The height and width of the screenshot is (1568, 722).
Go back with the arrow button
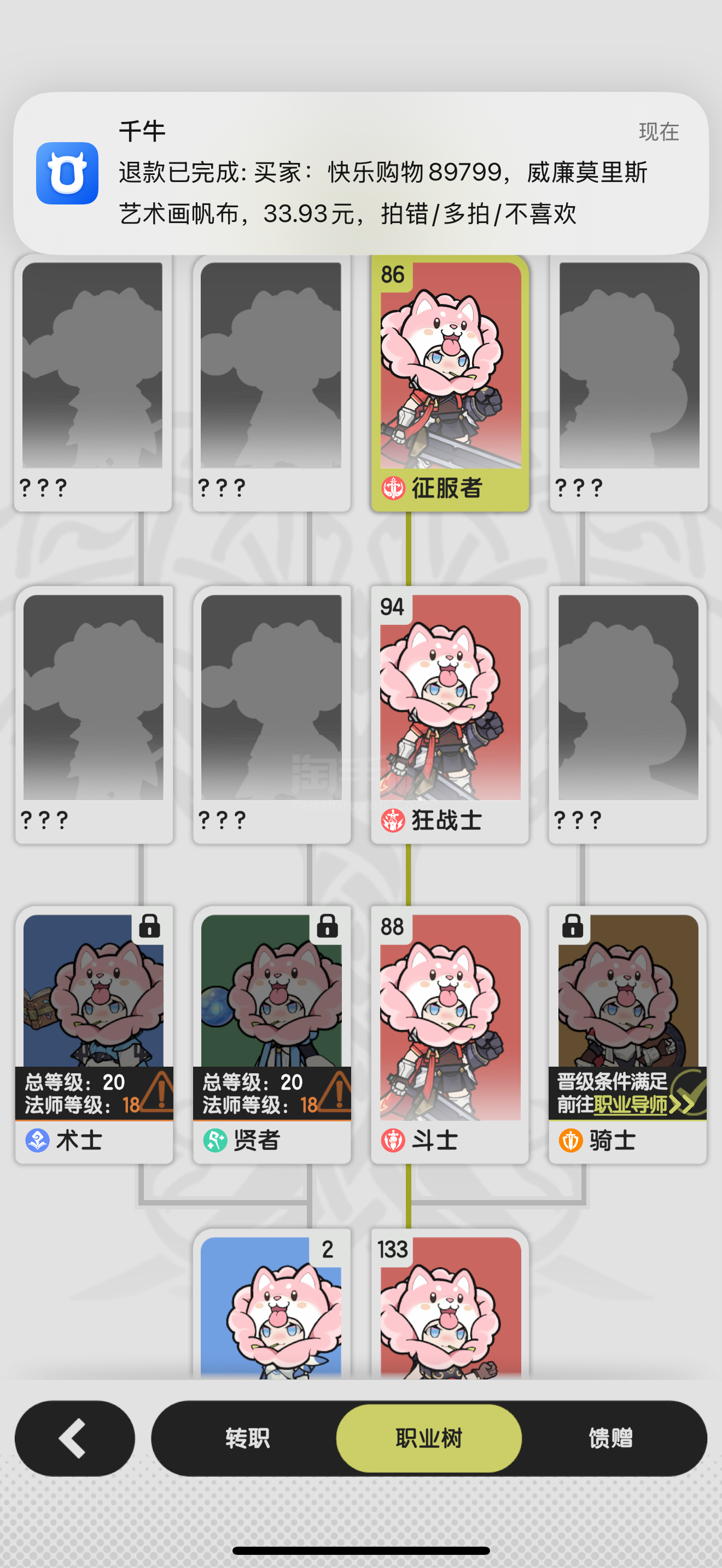[x=74, y=1438]
